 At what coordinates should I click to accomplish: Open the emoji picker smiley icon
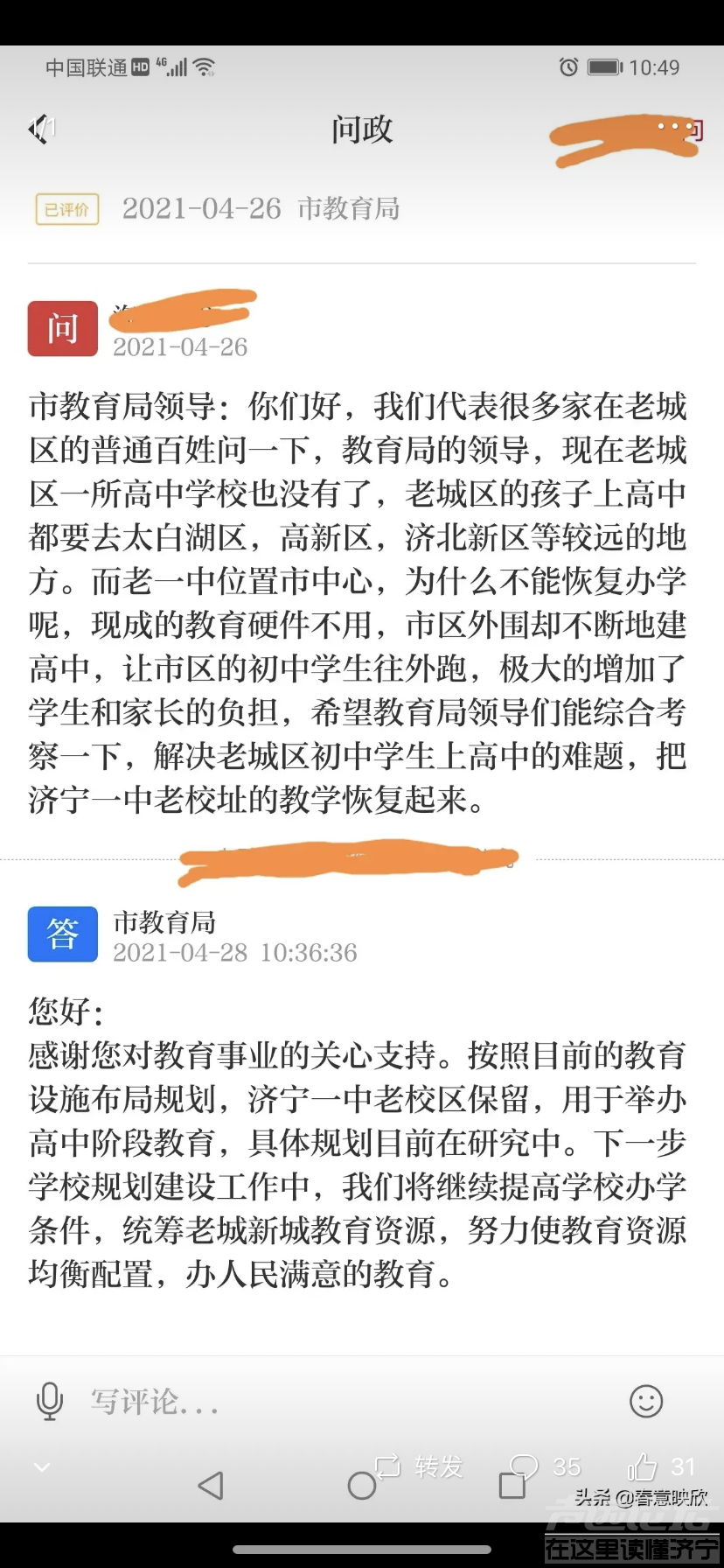646,1402
